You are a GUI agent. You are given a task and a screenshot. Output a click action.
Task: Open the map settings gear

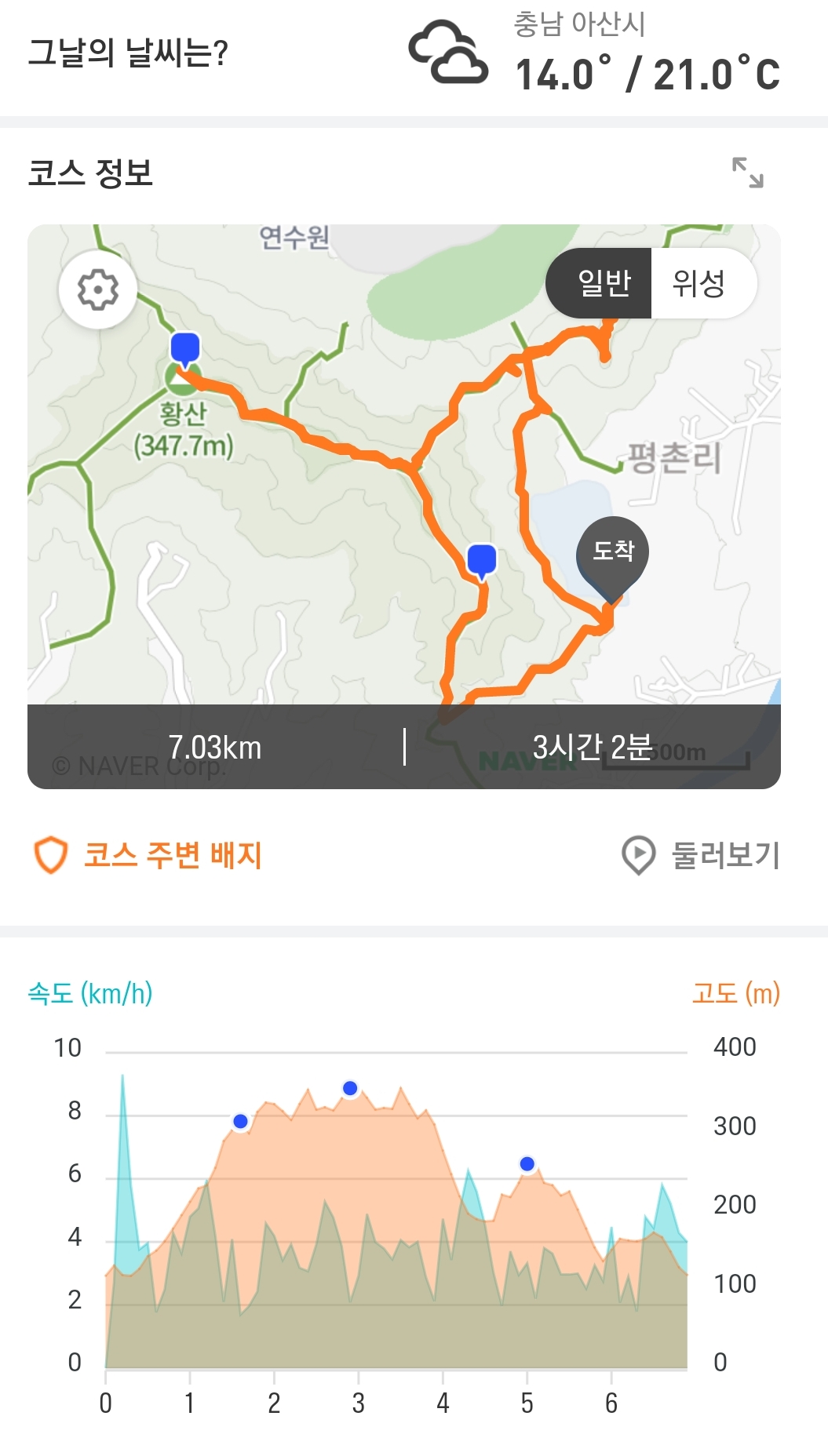98,289
